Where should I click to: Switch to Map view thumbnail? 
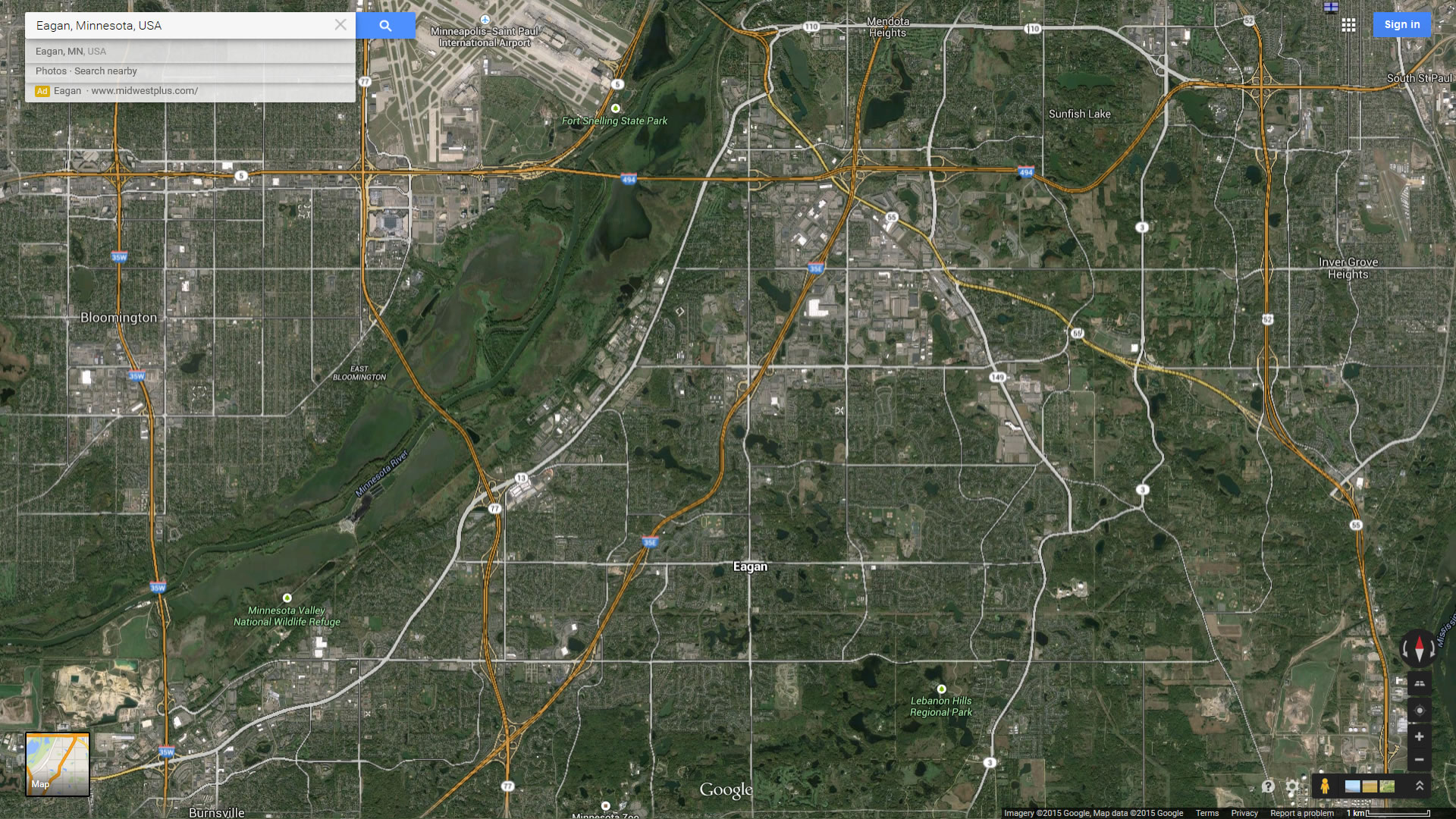point(58,764)
